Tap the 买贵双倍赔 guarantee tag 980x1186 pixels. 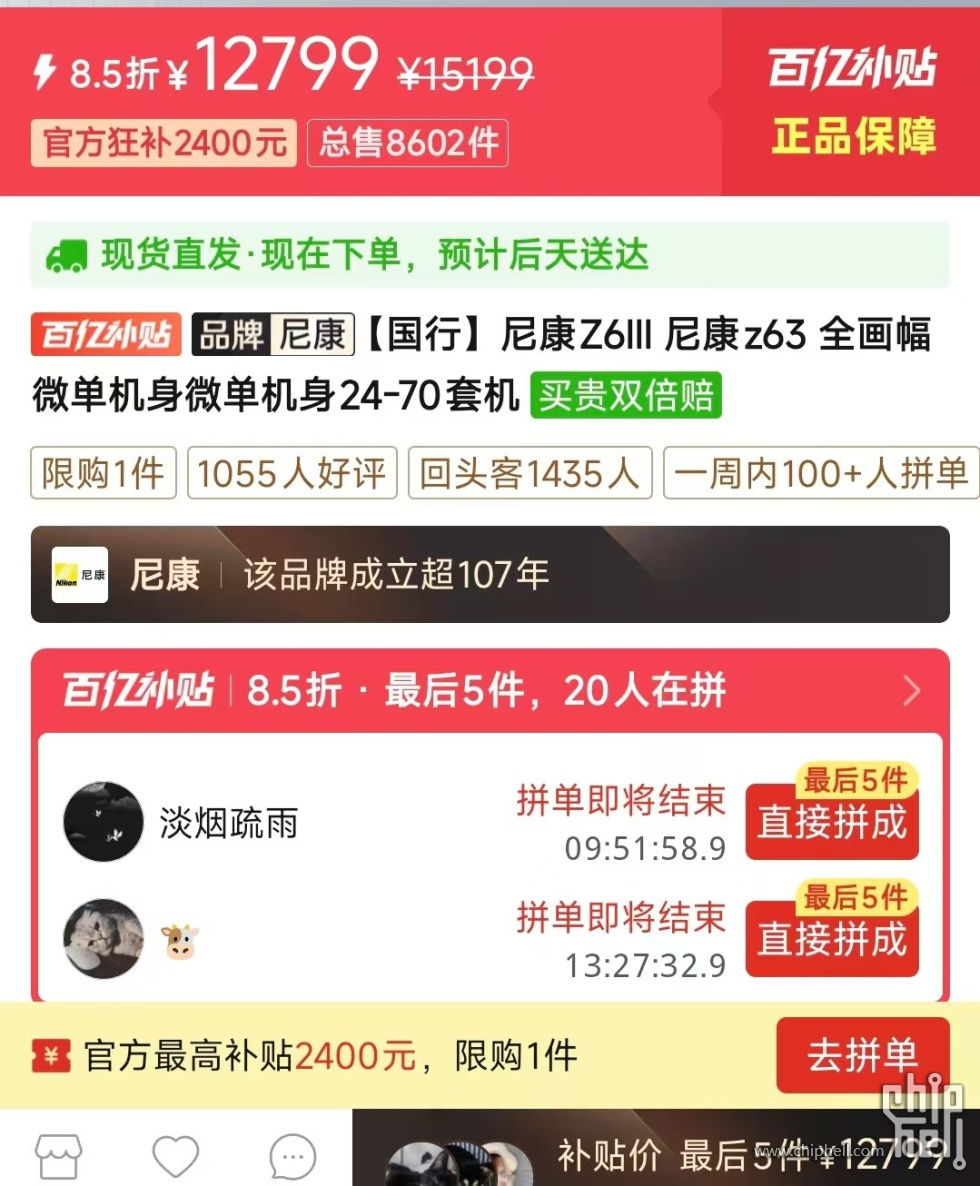(625, 397)
